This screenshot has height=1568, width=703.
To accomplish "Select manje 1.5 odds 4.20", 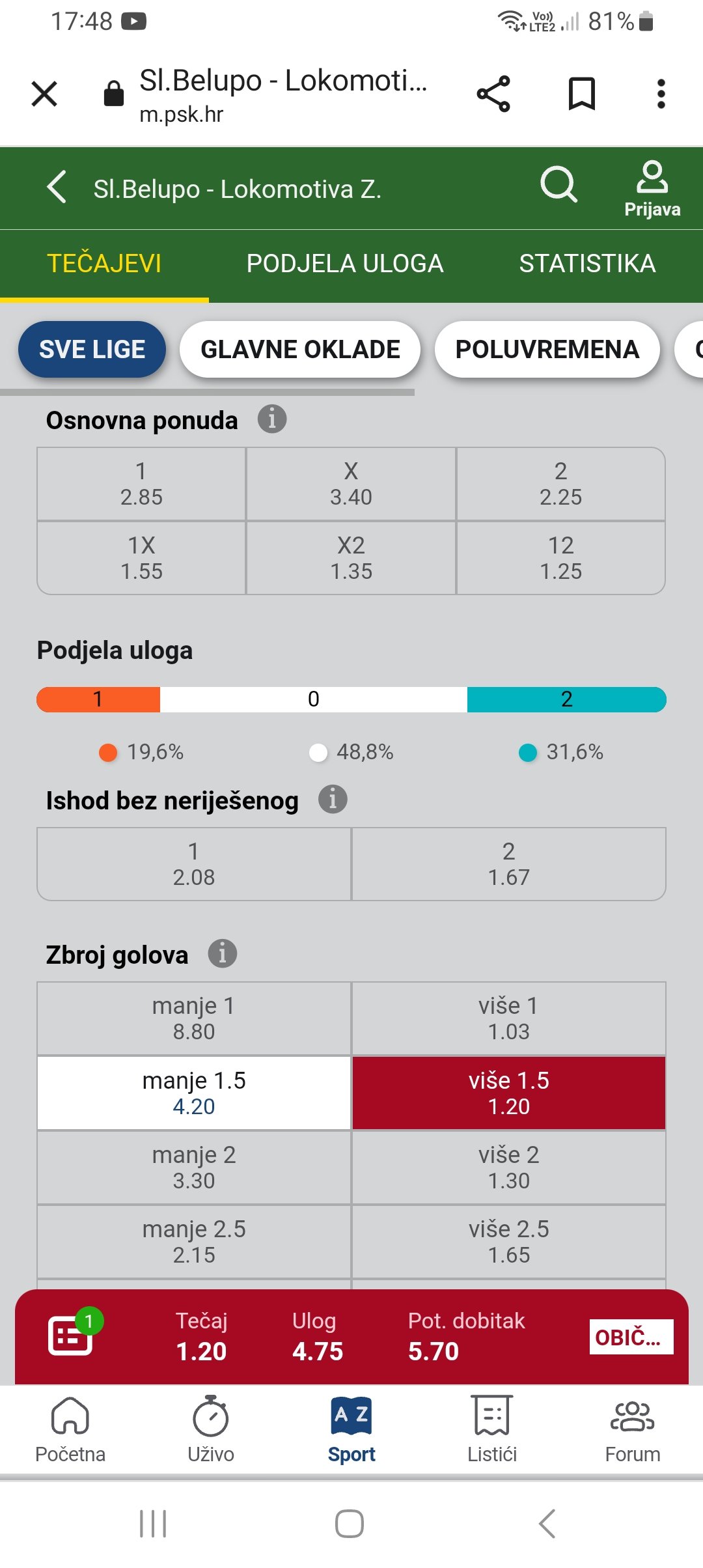I will click(x=194, y=1093).
